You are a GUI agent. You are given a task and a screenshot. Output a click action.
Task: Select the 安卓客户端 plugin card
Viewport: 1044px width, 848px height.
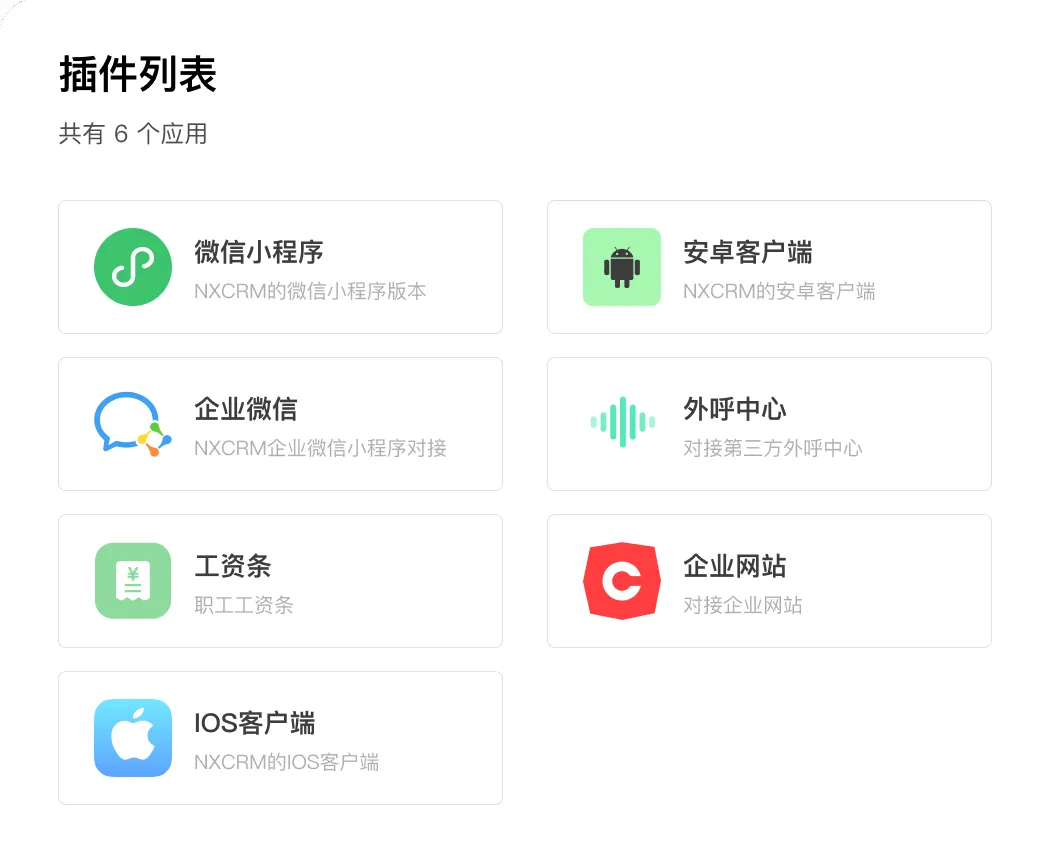768,267
